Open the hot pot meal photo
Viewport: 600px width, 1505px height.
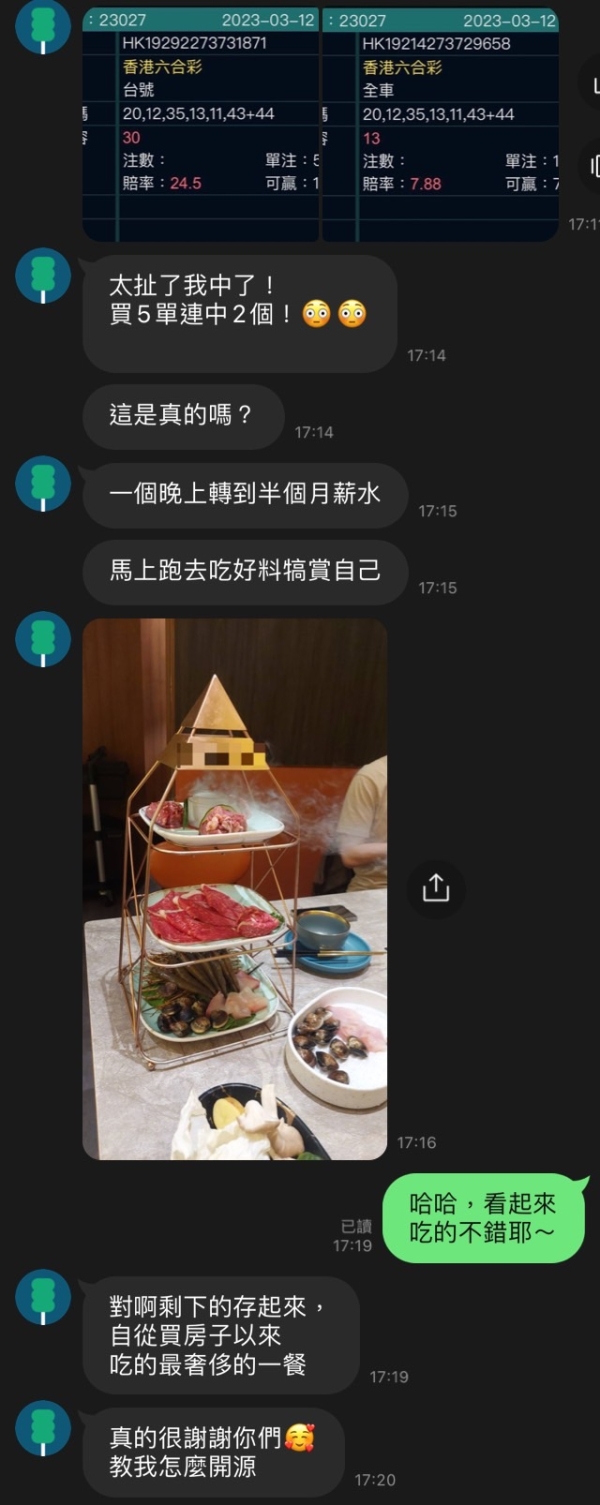coord(234,888)
